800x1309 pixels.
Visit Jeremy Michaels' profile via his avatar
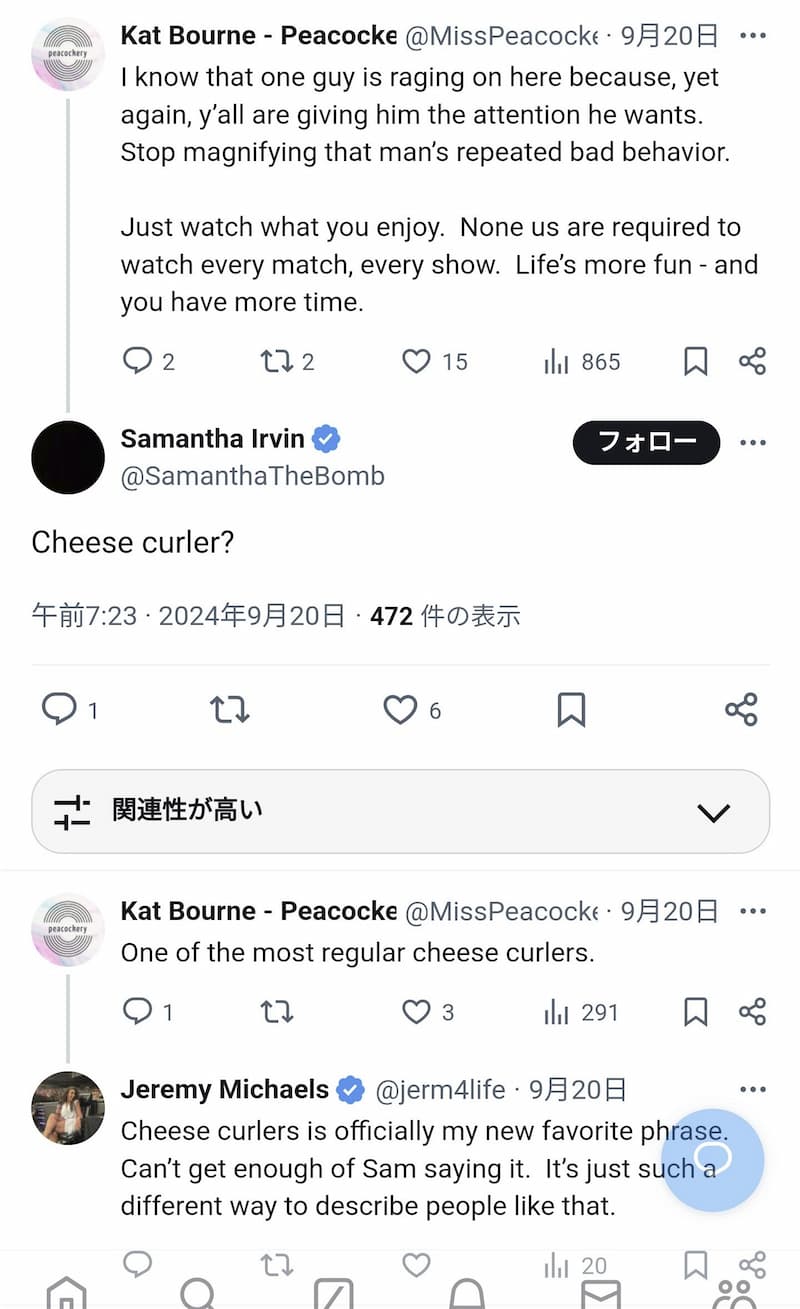point(68,1108)
